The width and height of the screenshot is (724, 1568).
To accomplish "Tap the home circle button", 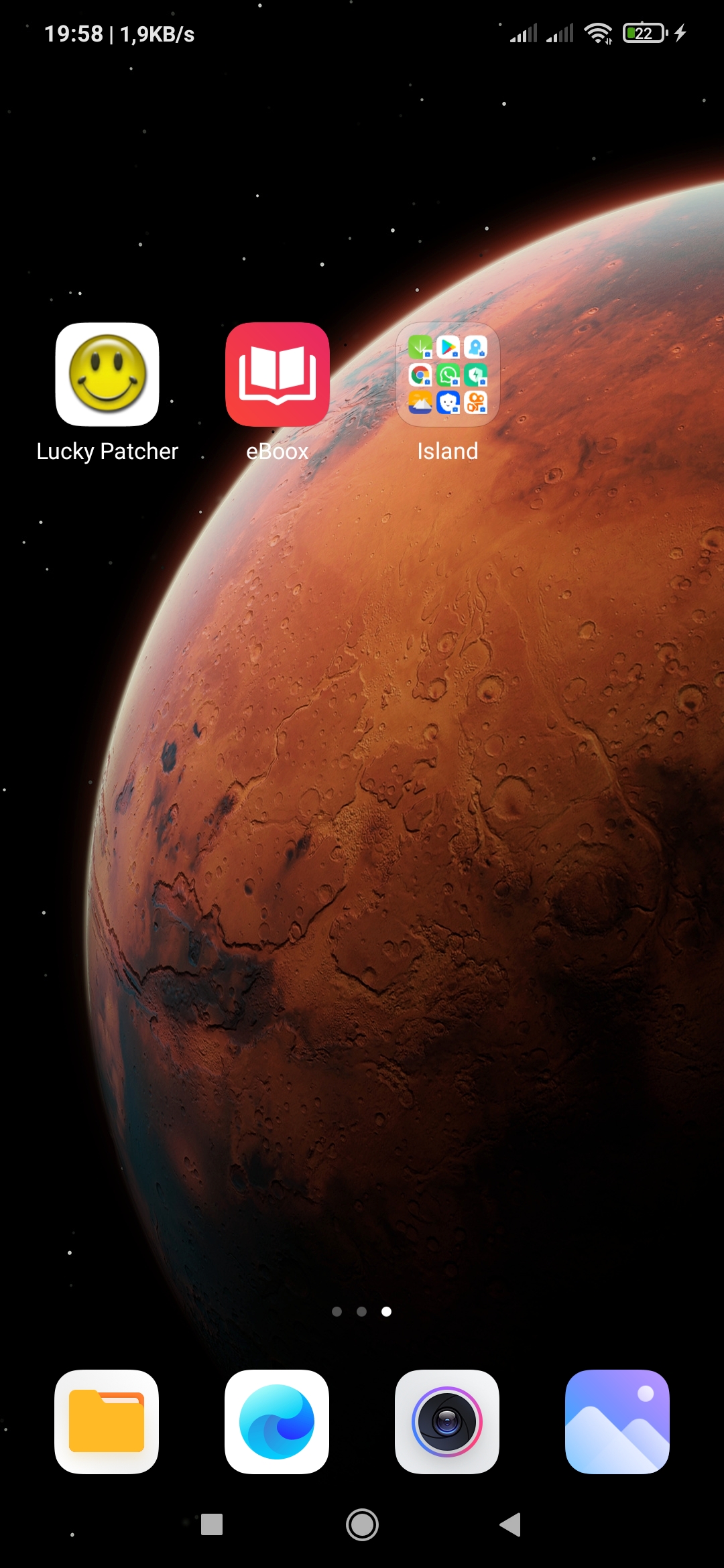I will [x=362, y=1524].
